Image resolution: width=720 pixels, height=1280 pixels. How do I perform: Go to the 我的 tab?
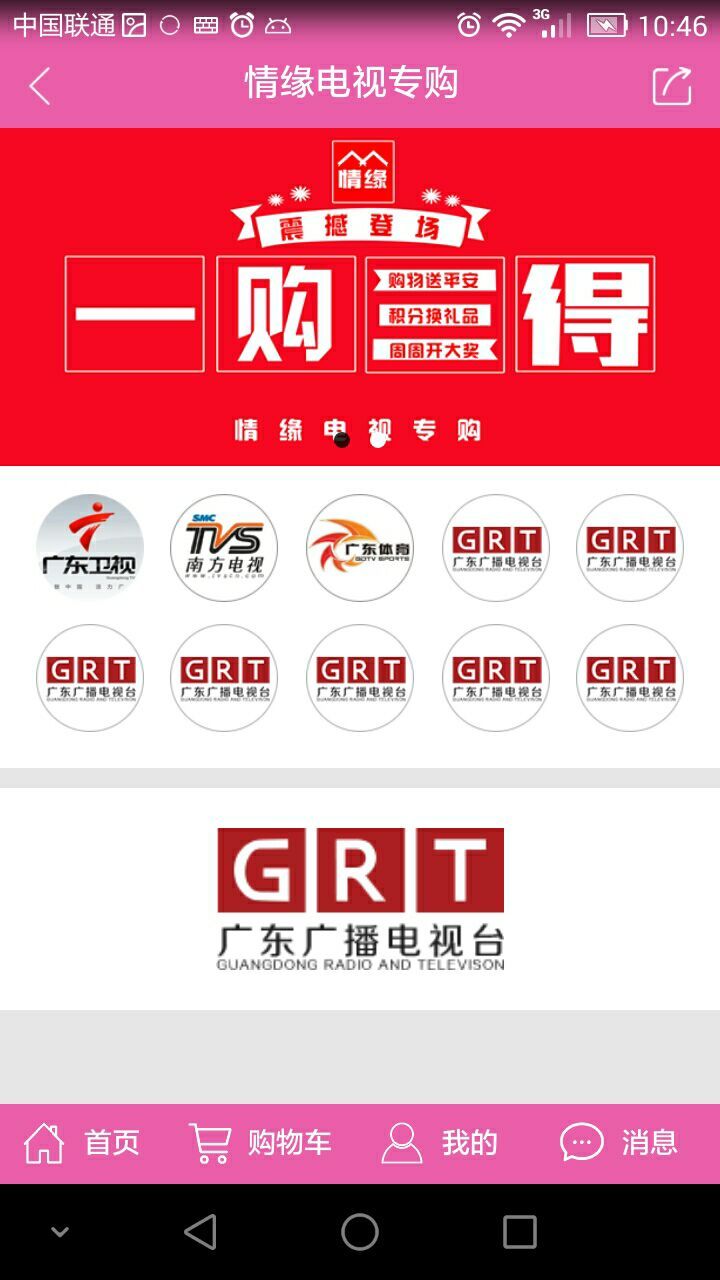440,1143
